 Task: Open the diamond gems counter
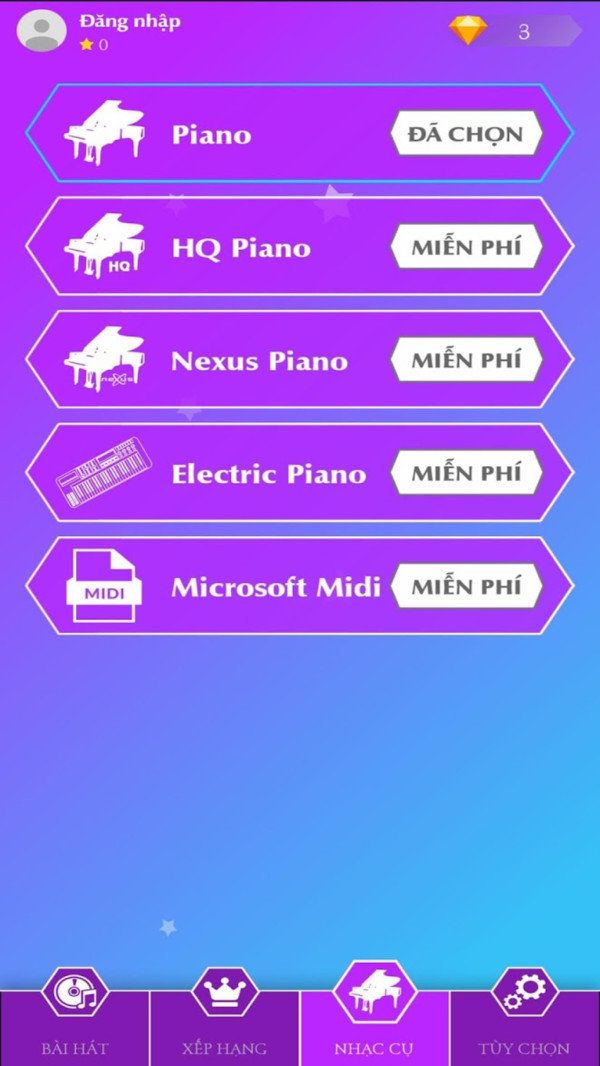(513, 31)
